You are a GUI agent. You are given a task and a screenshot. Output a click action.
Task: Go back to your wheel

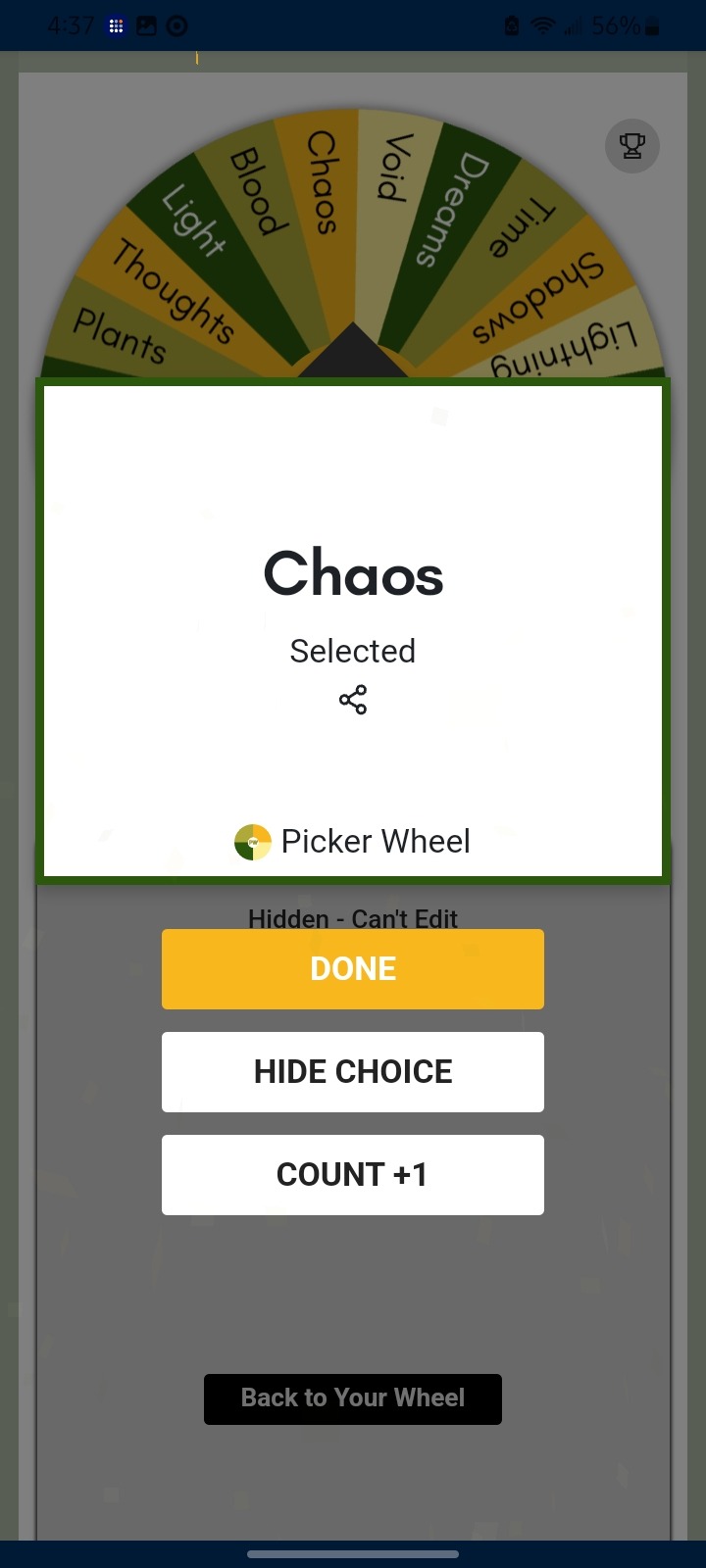353,1398
